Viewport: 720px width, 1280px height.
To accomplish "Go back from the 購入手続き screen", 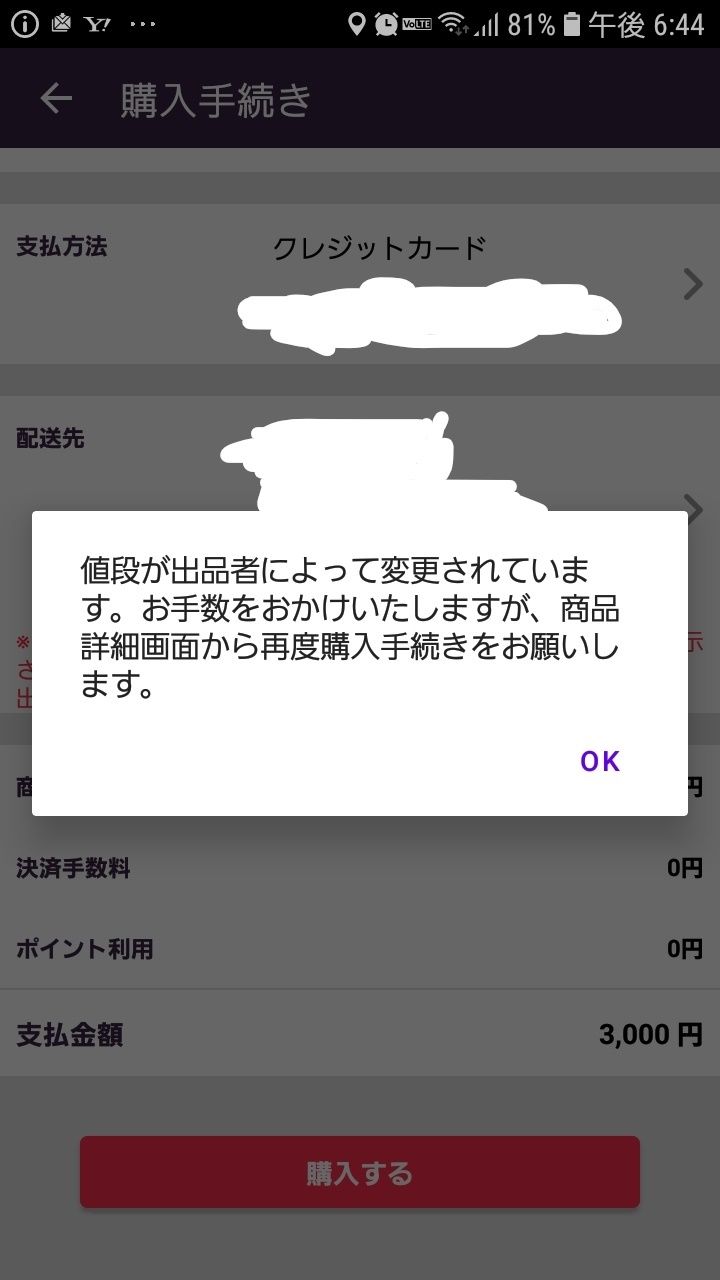I will [56, 99].
